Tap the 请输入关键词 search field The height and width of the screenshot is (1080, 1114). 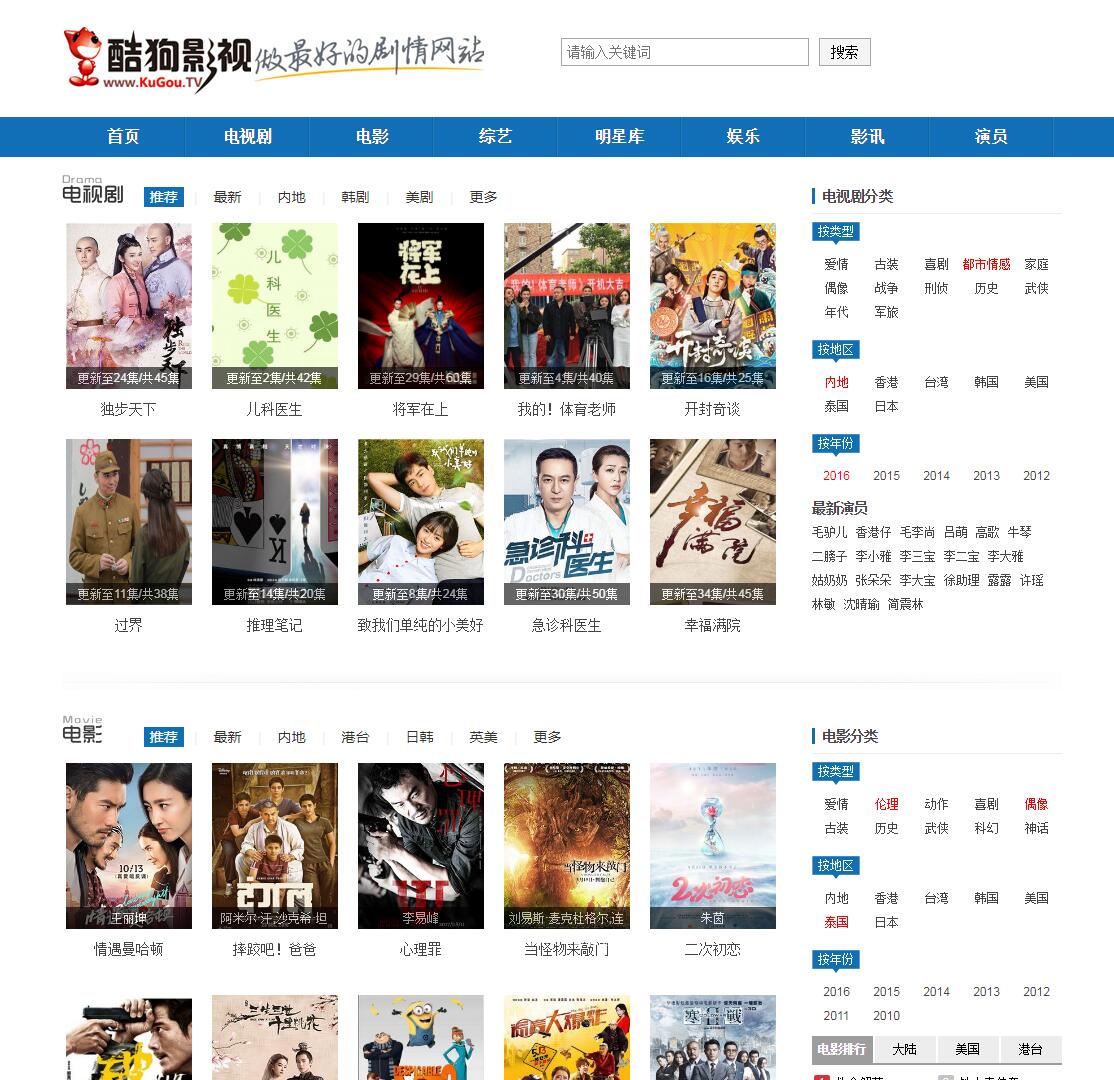pos(684,52)
